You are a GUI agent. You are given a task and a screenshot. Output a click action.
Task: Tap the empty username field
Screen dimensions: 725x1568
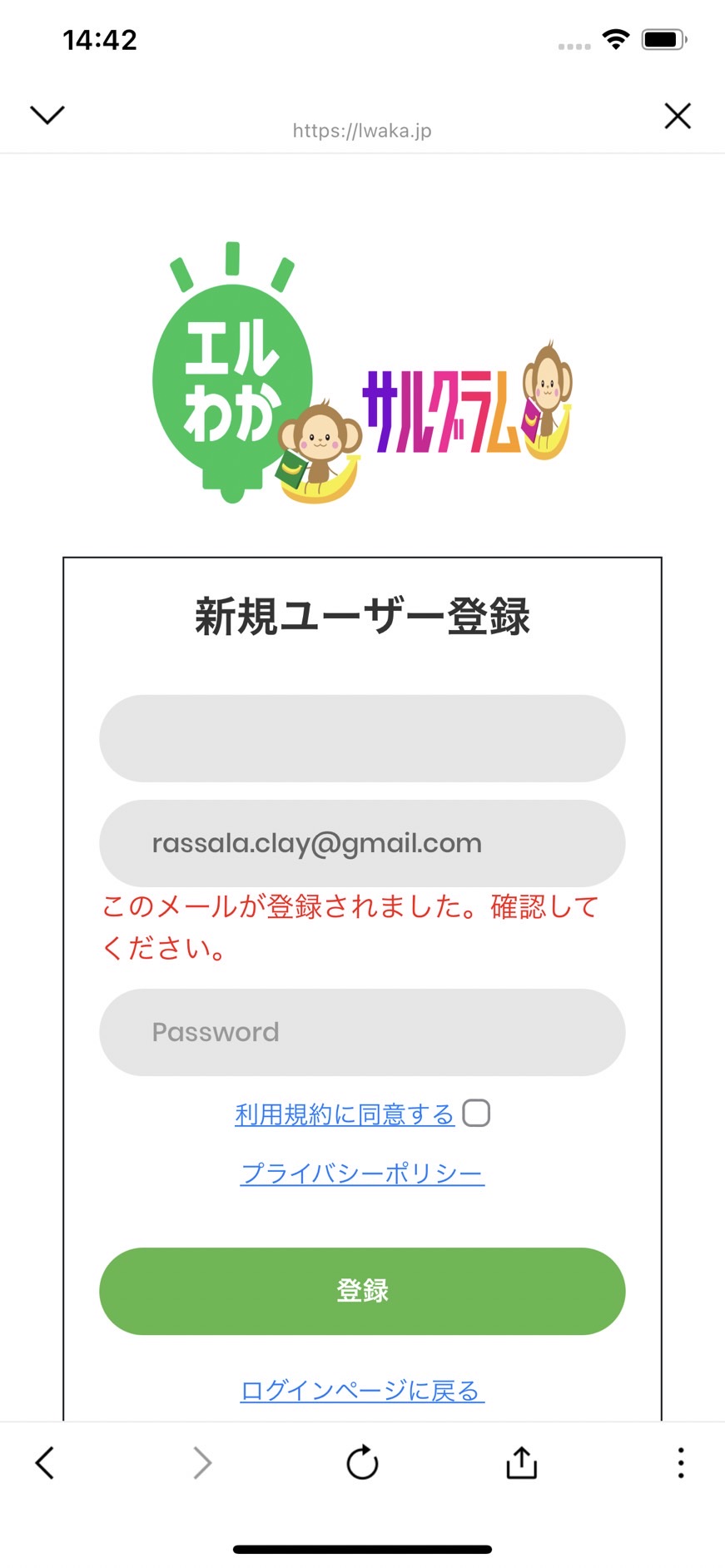coord(362,738)
